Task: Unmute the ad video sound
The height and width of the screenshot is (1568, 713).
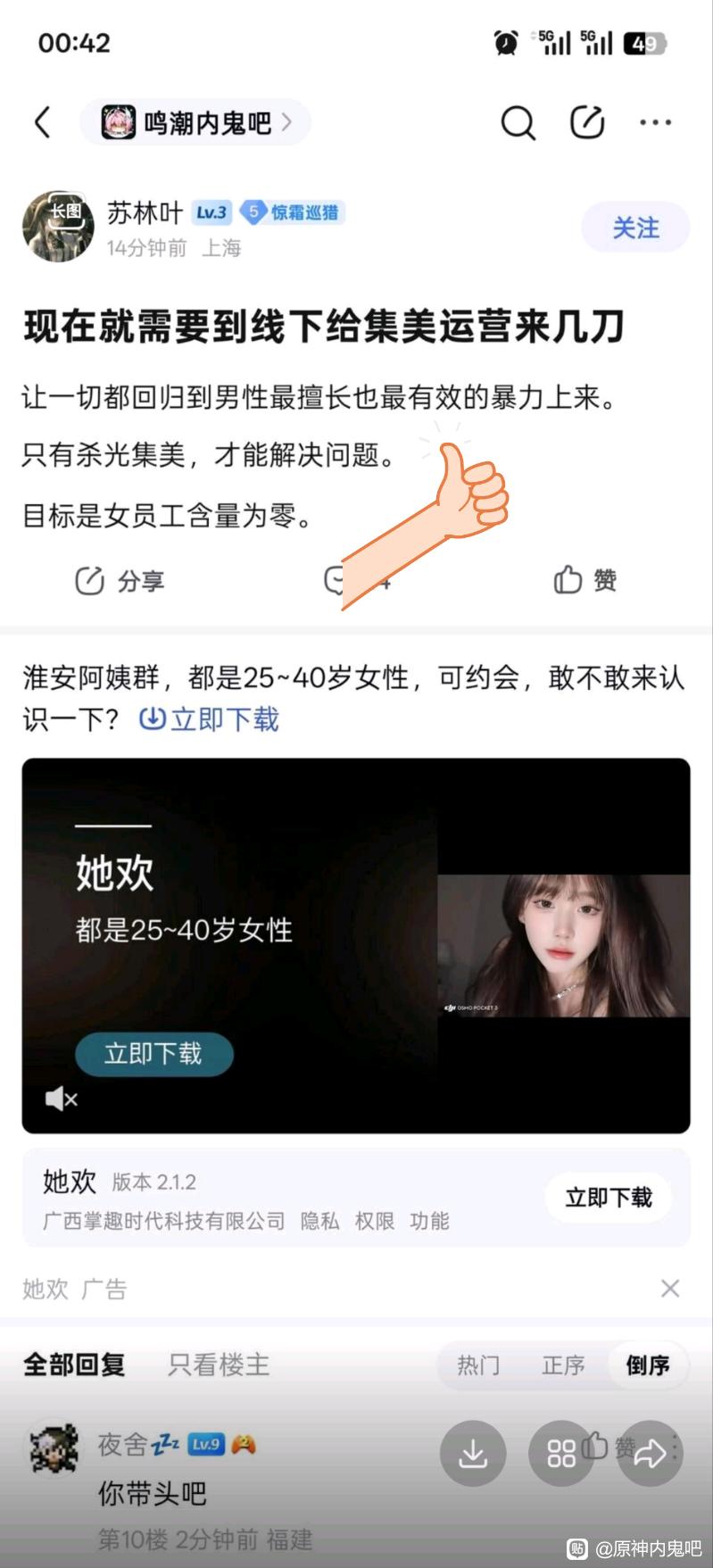Action: [x=61, y=1099]
